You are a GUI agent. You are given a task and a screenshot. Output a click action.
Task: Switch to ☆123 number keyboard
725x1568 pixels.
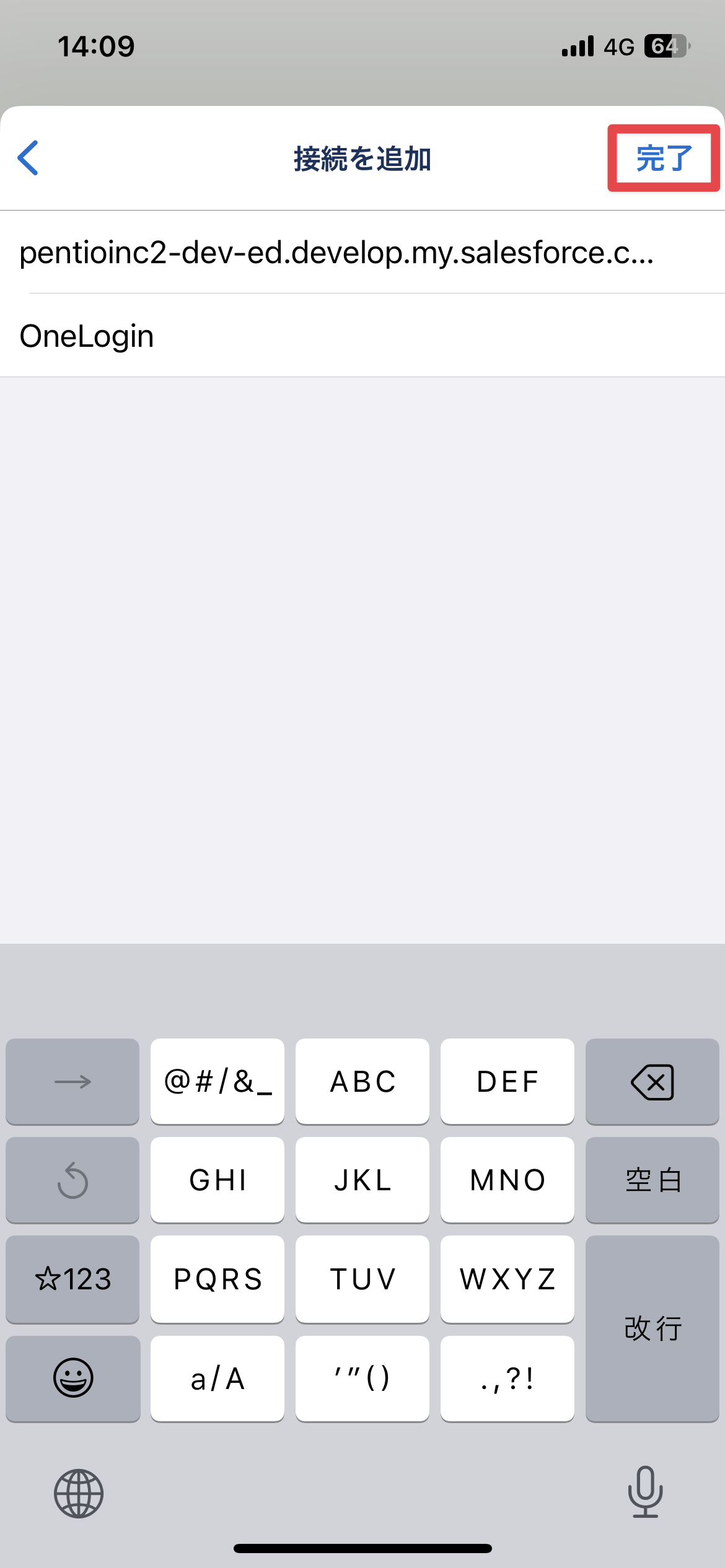72,1279
